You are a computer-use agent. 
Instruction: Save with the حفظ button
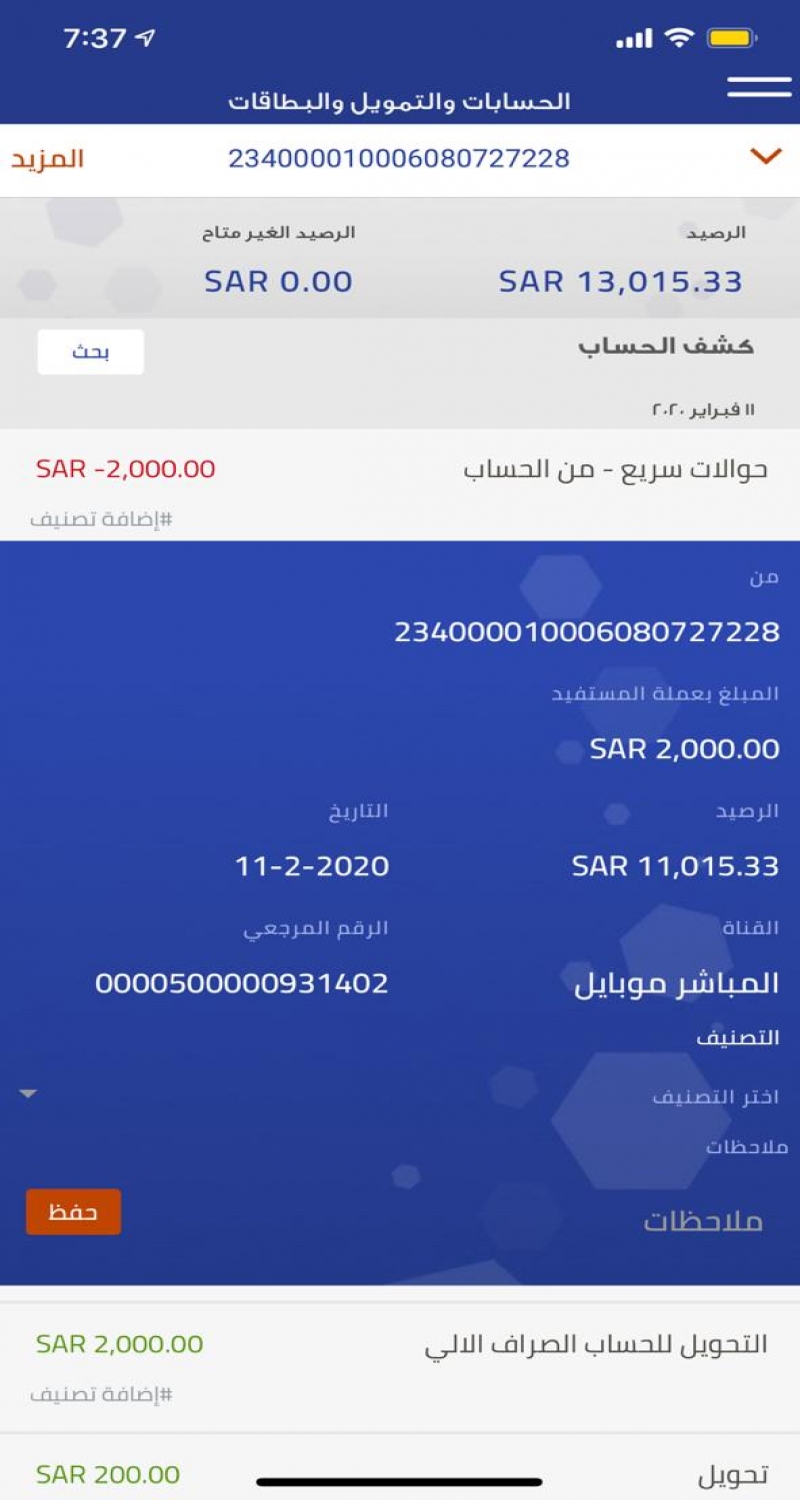pyautogui.click(x=73, y=1212)
